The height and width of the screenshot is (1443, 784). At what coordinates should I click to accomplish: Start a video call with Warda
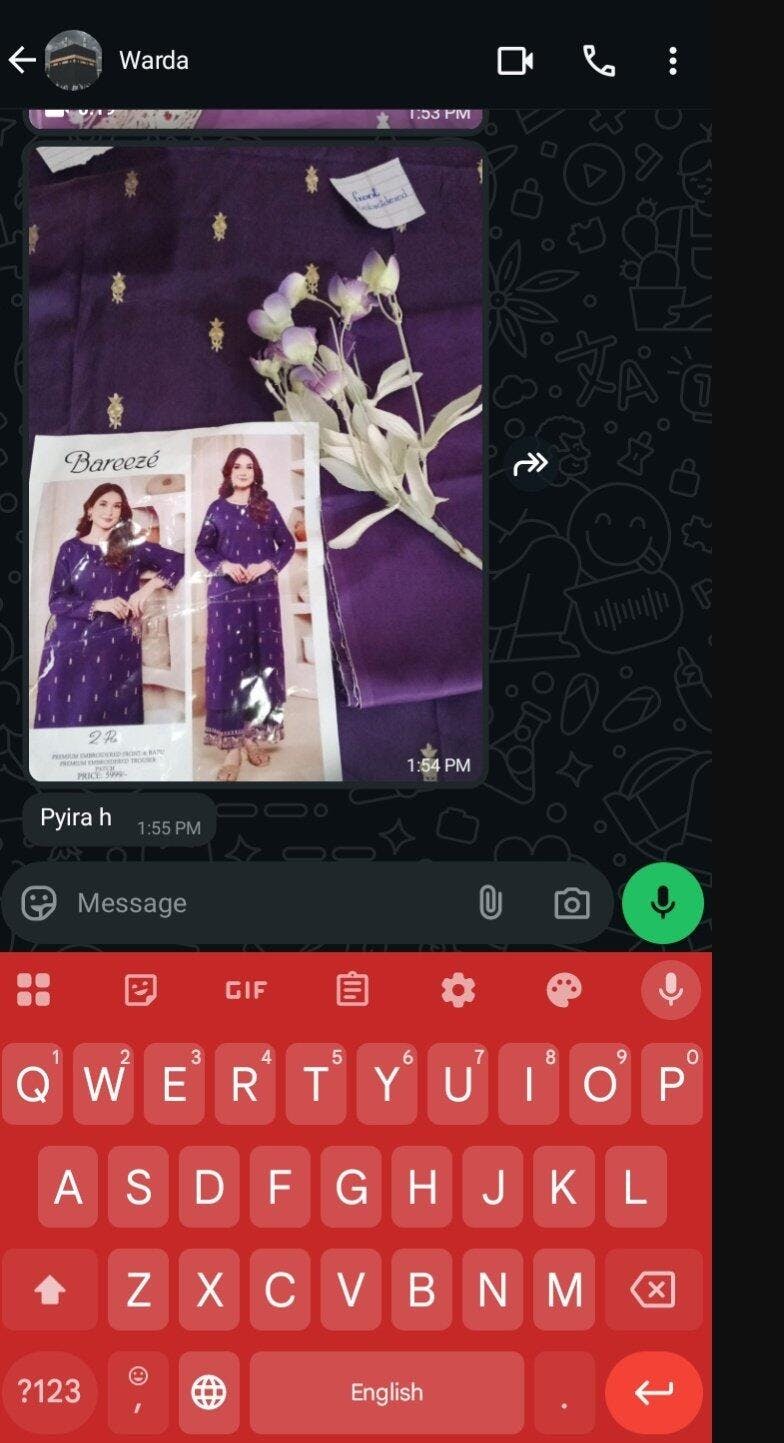coord(515,61)
